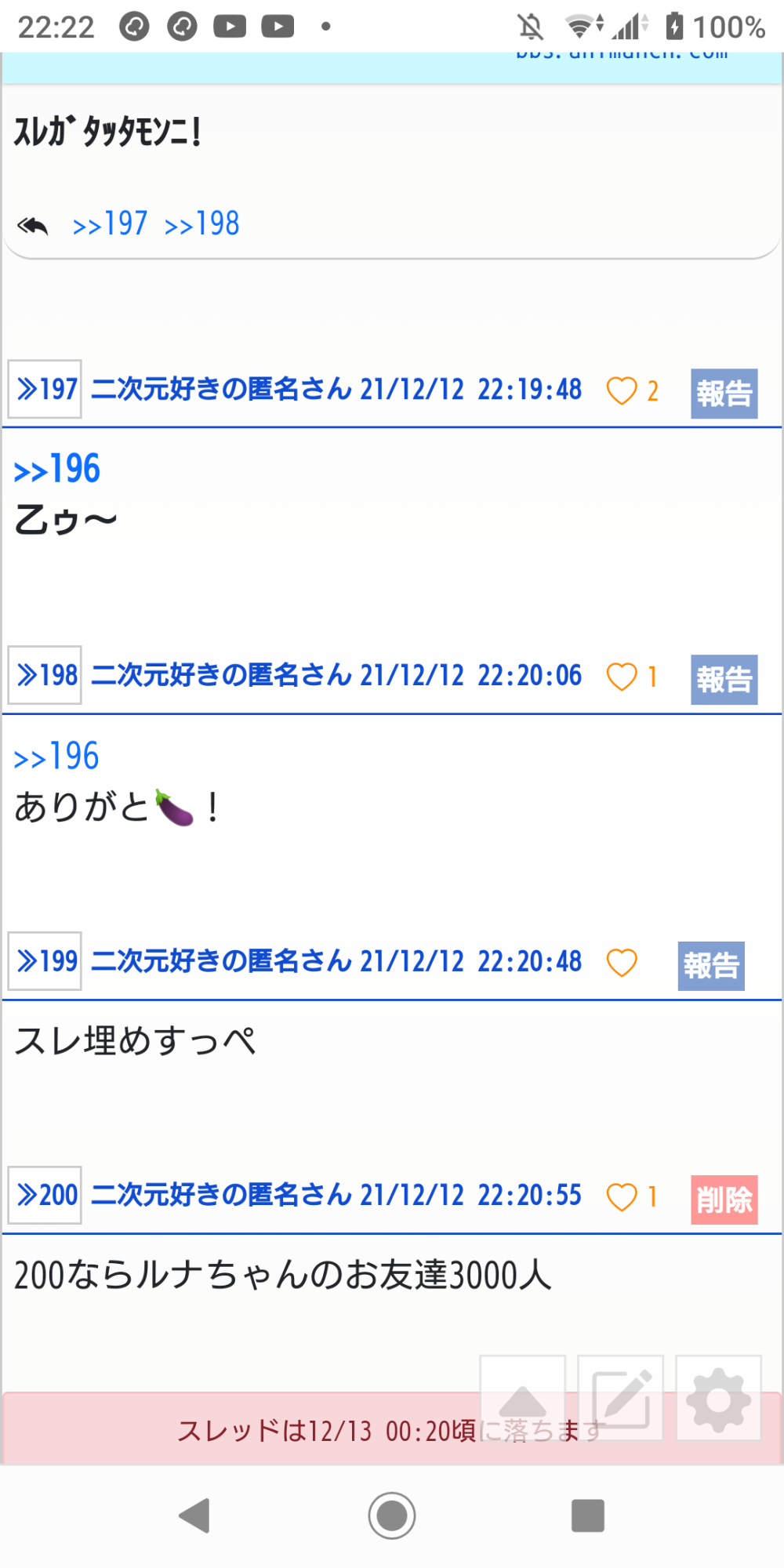This screenshot has height=1568, width=784.
Task: Go back using the system back button
Action: 195,1515
